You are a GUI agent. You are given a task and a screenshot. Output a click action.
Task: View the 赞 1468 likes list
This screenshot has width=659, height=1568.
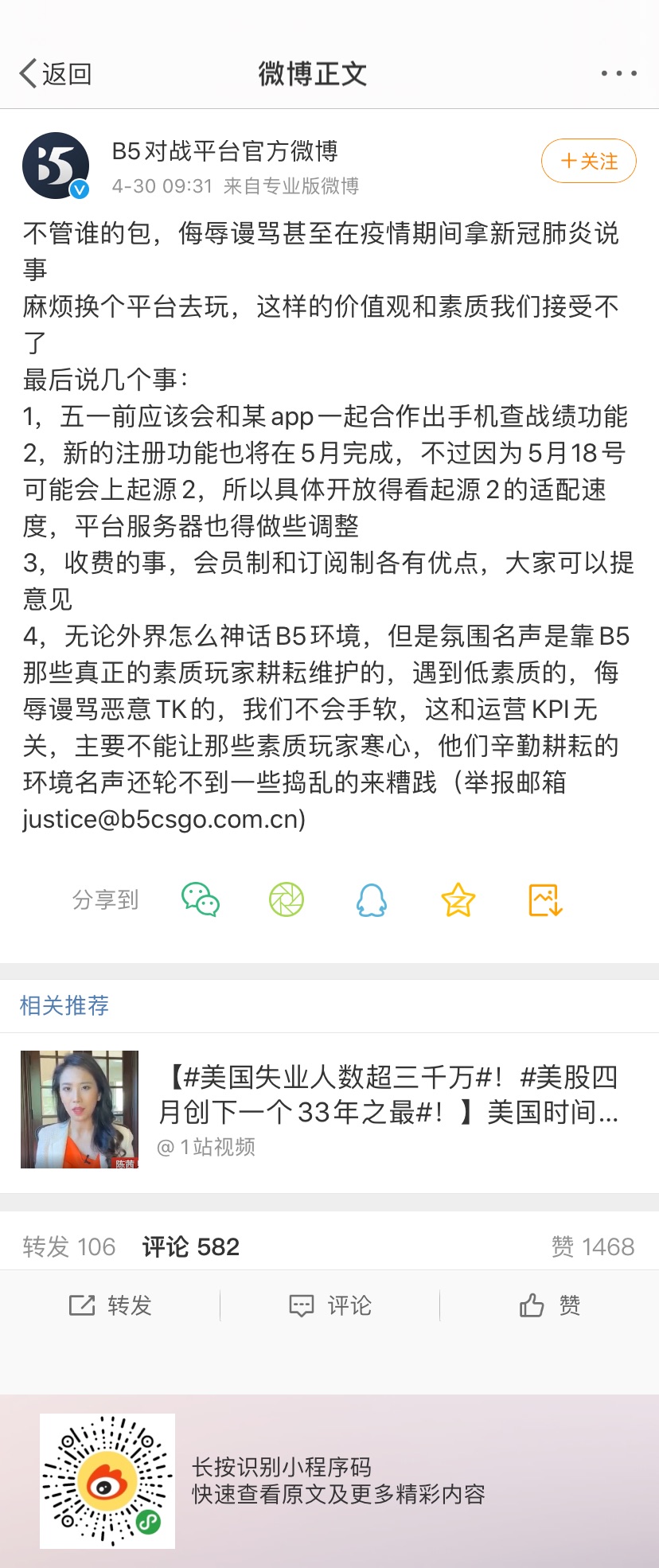coord(593,1246)
